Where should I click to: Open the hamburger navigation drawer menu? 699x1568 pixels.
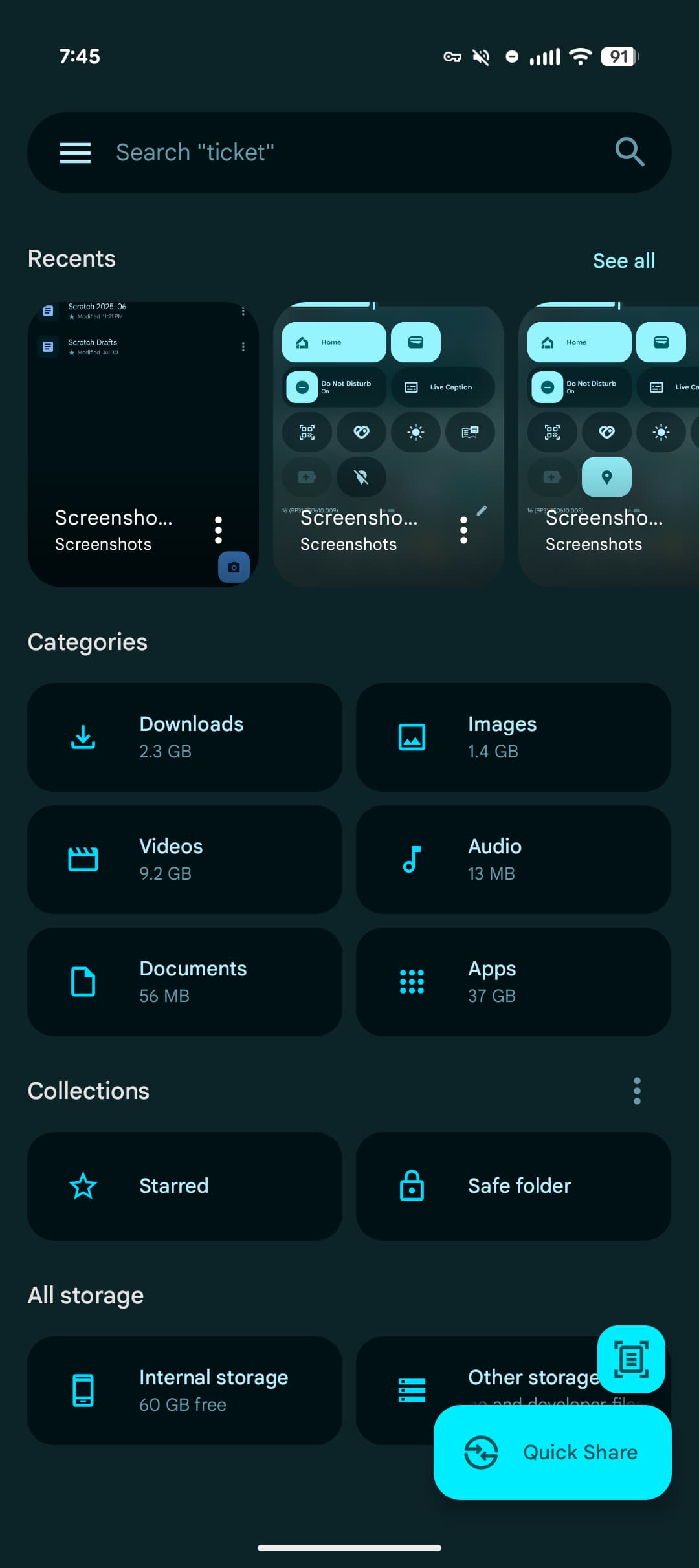tap(75, 153)
